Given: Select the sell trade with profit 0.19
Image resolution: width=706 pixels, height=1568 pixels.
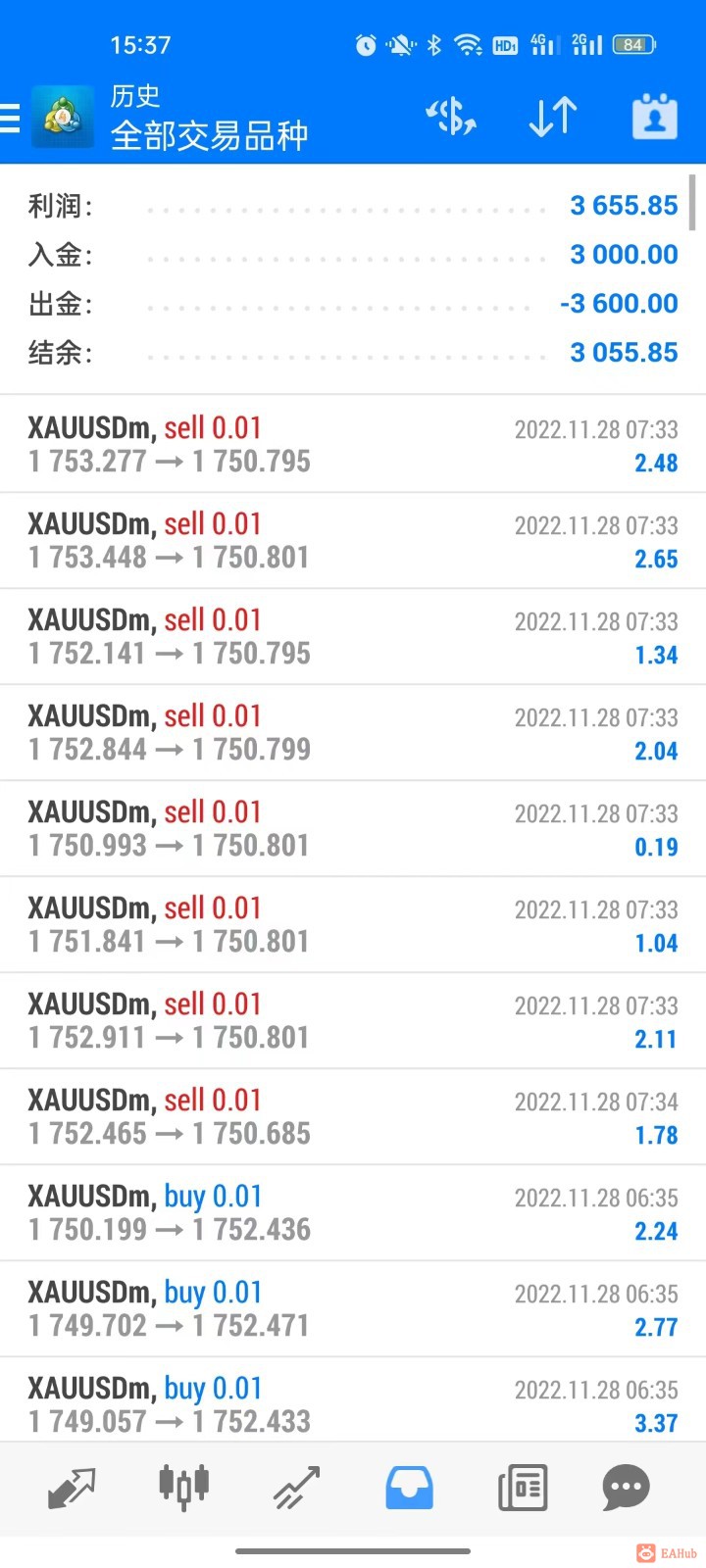Looking at the screenshot, I should coord(353,828).
